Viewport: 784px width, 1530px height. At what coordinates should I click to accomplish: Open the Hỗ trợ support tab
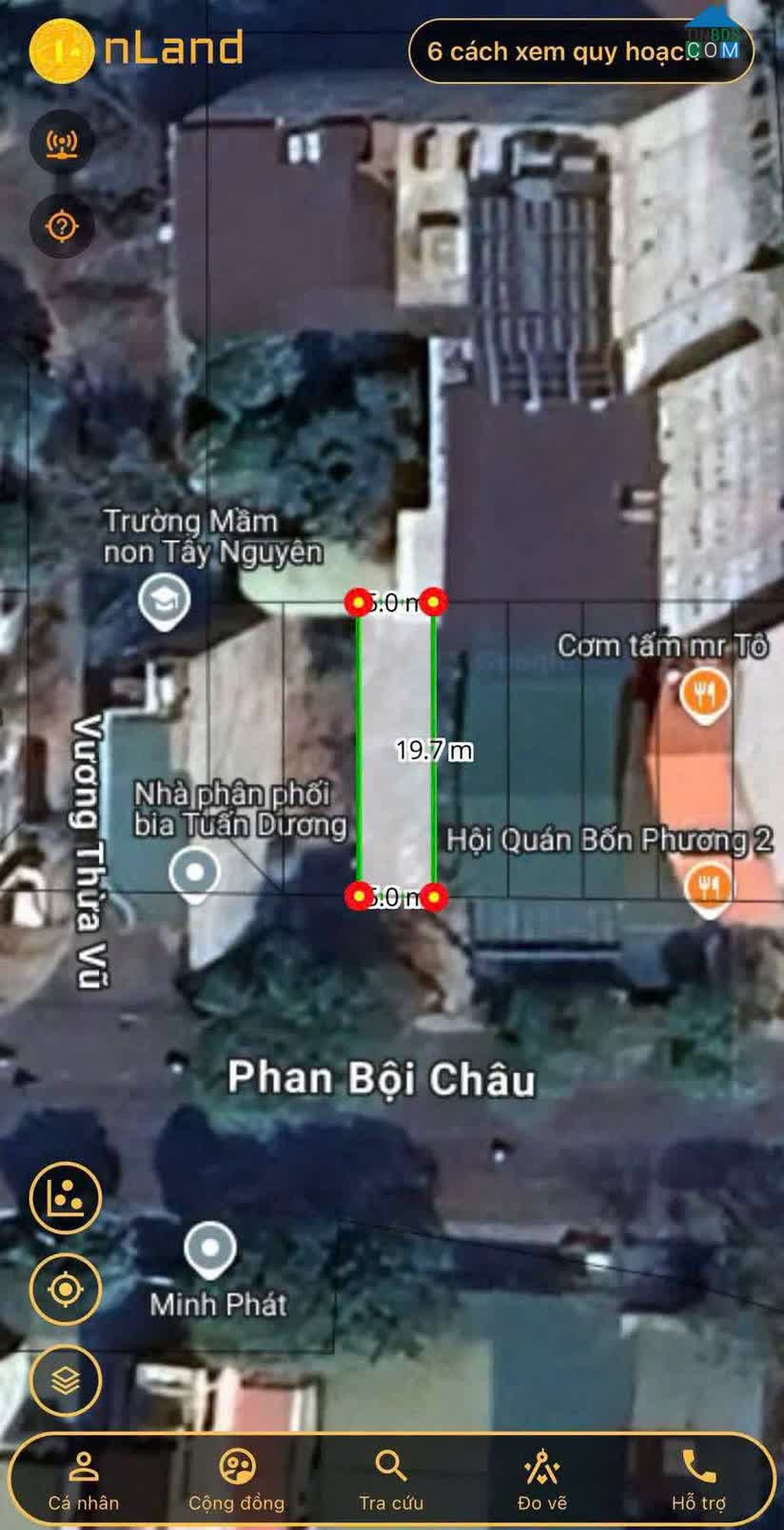pos(698,1481)
